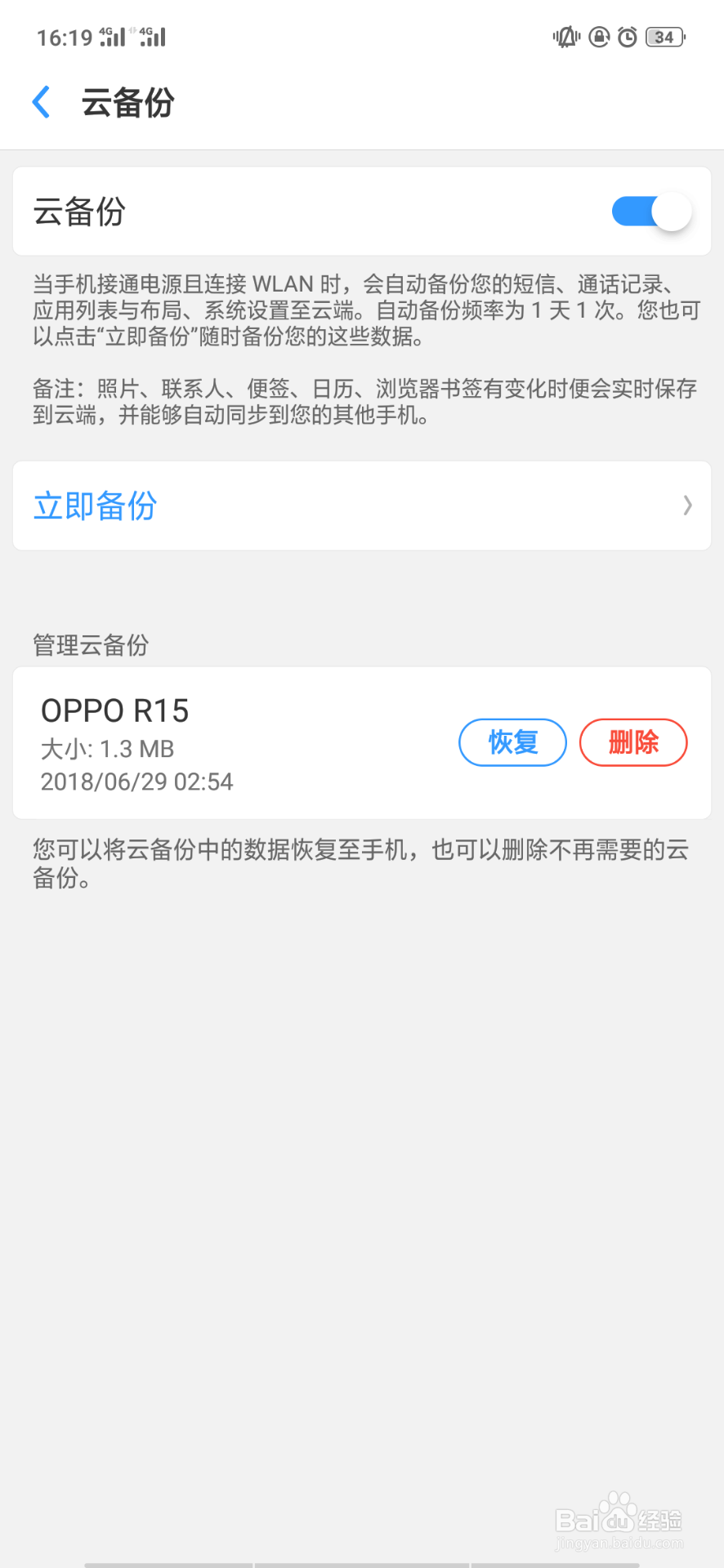Tap the screen rotation lock icon
Screen dimensions: 724x1568
click(x=599, y=37)
